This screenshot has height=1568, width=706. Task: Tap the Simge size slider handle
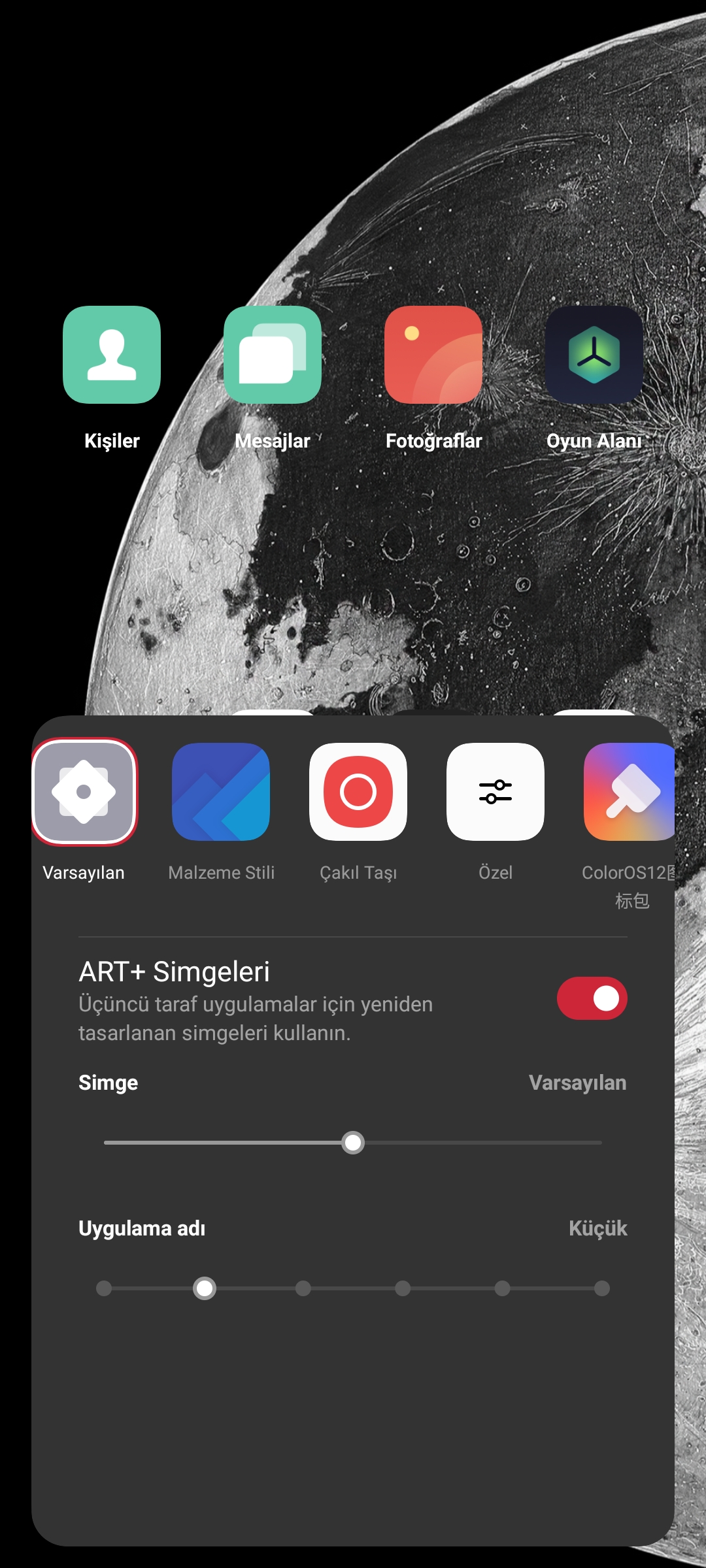pos(353,1143)
